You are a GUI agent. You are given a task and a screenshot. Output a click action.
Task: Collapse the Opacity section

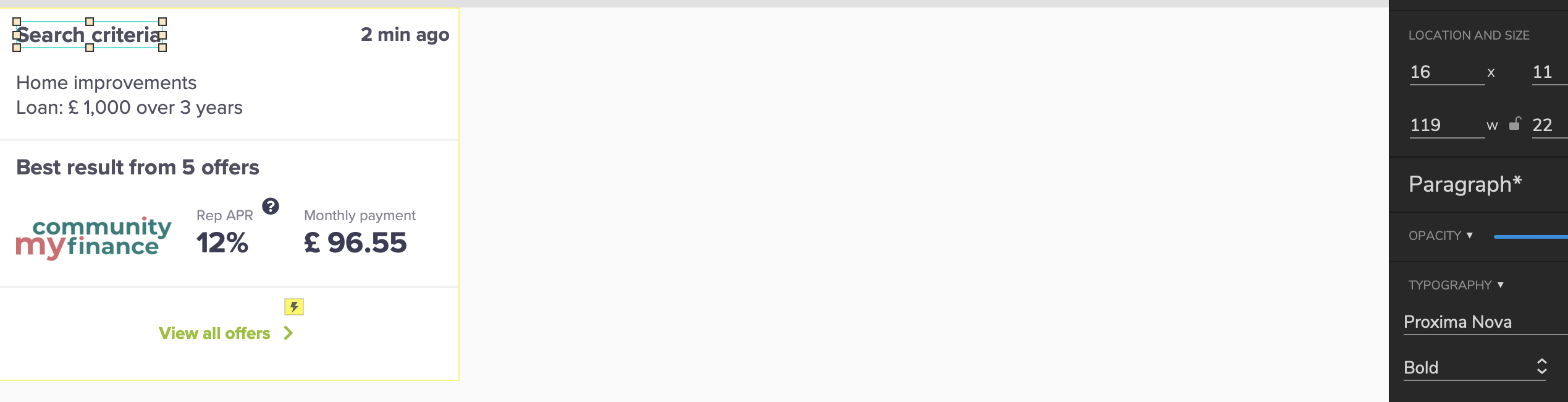point(1441,236)
